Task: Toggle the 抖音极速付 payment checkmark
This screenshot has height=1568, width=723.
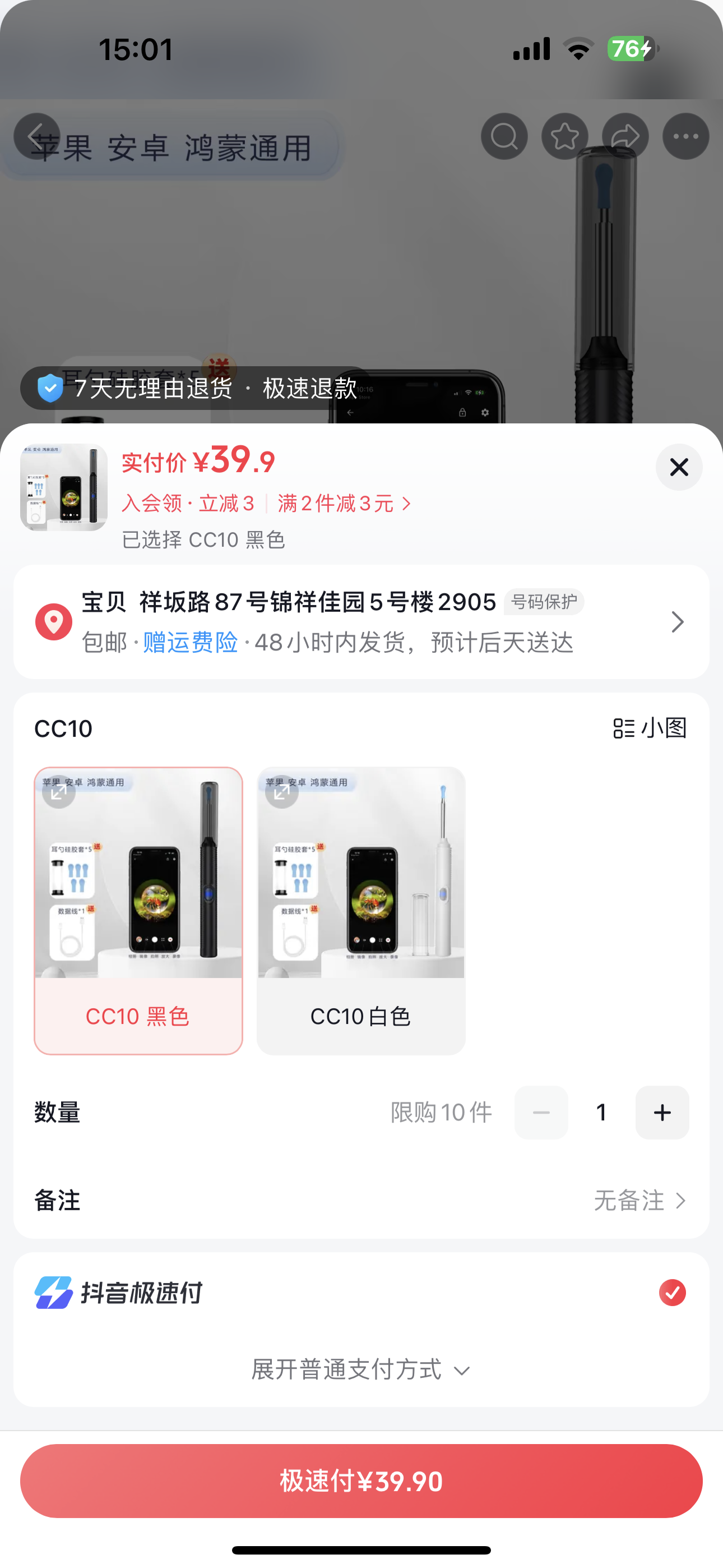Action: coord(672,1293)
